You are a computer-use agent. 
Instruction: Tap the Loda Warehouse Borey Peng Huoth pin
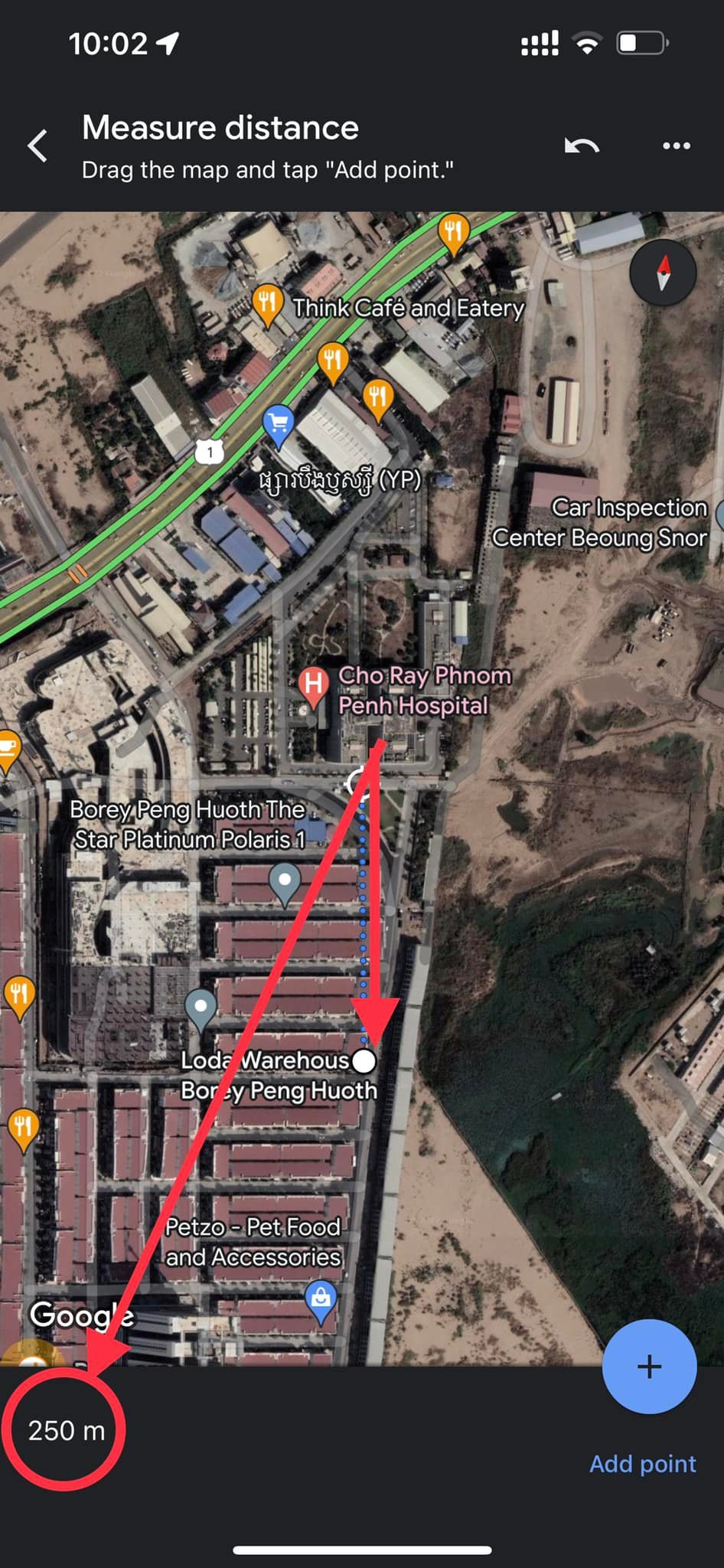point(201,1010)
